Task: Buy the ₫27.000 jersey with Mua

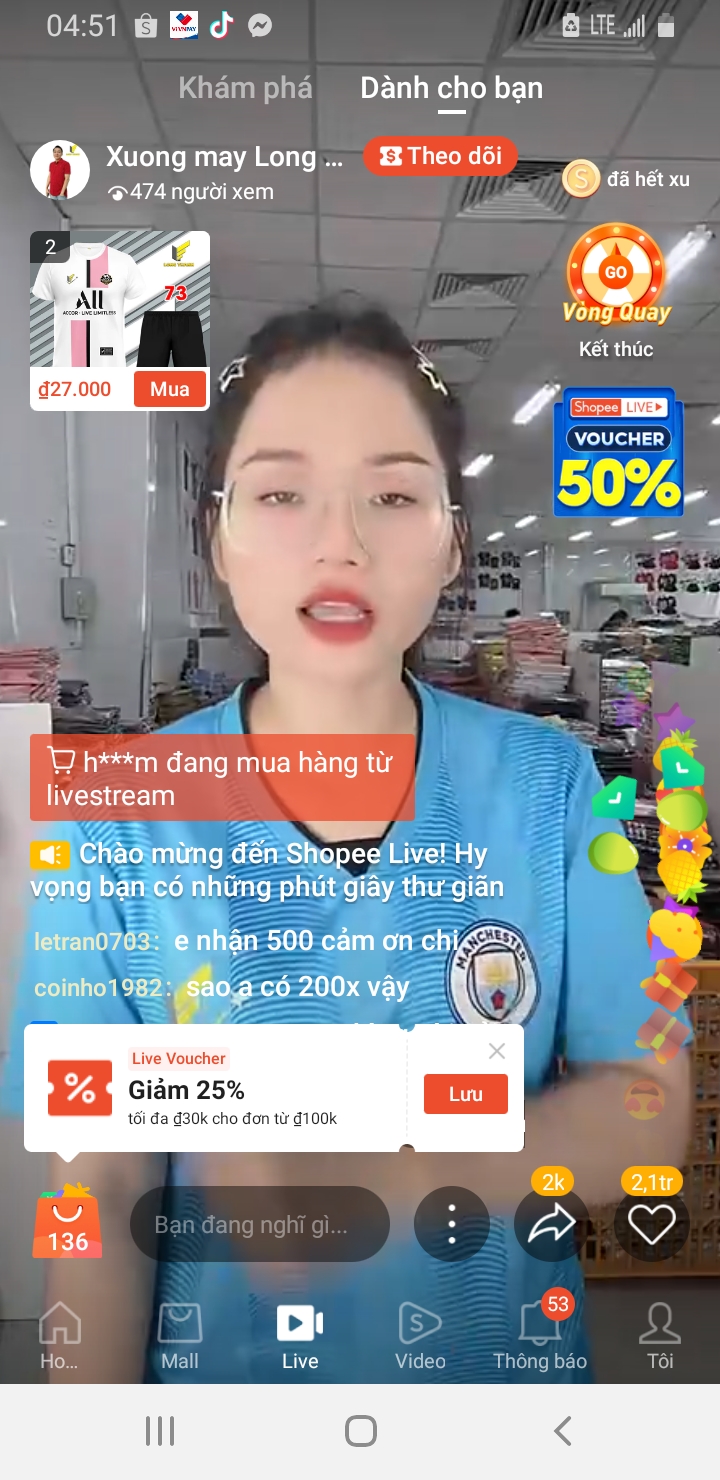Action: tap(169, 389)
